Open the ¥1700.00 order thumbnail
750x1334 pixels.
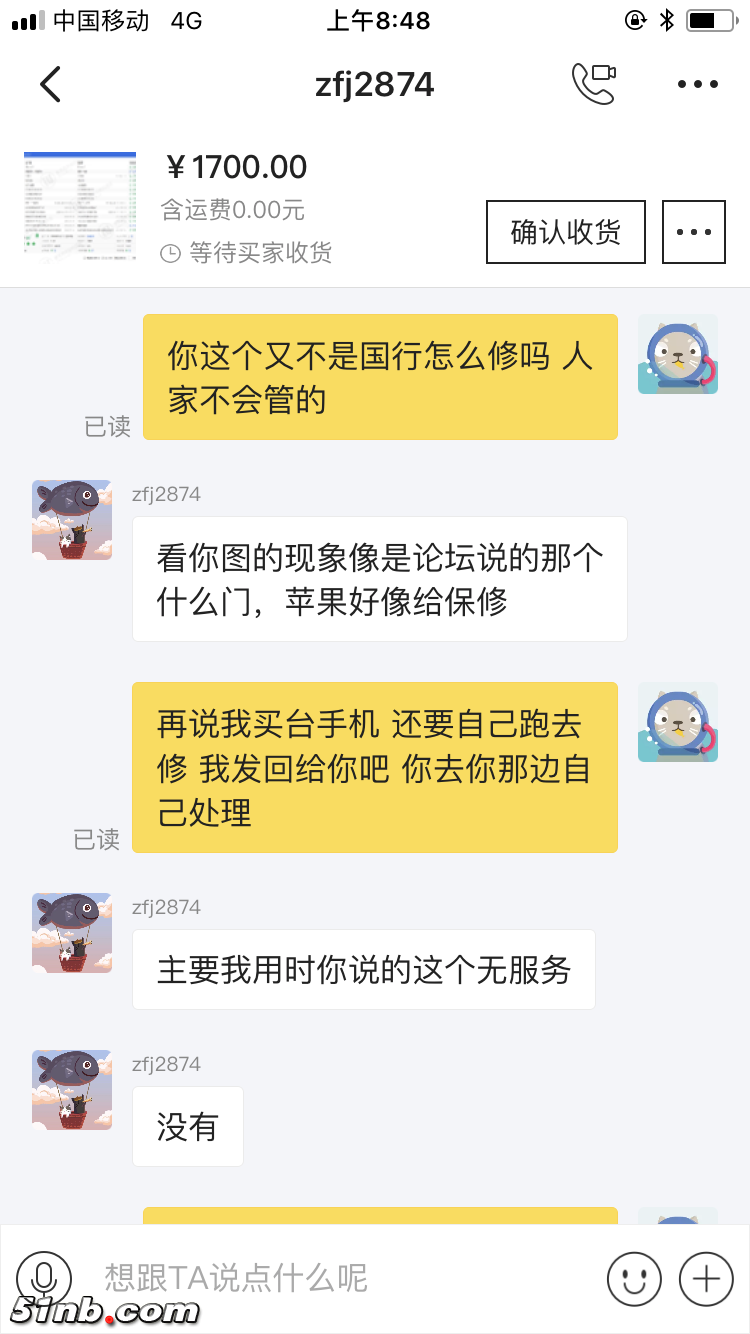pos(80,207)
